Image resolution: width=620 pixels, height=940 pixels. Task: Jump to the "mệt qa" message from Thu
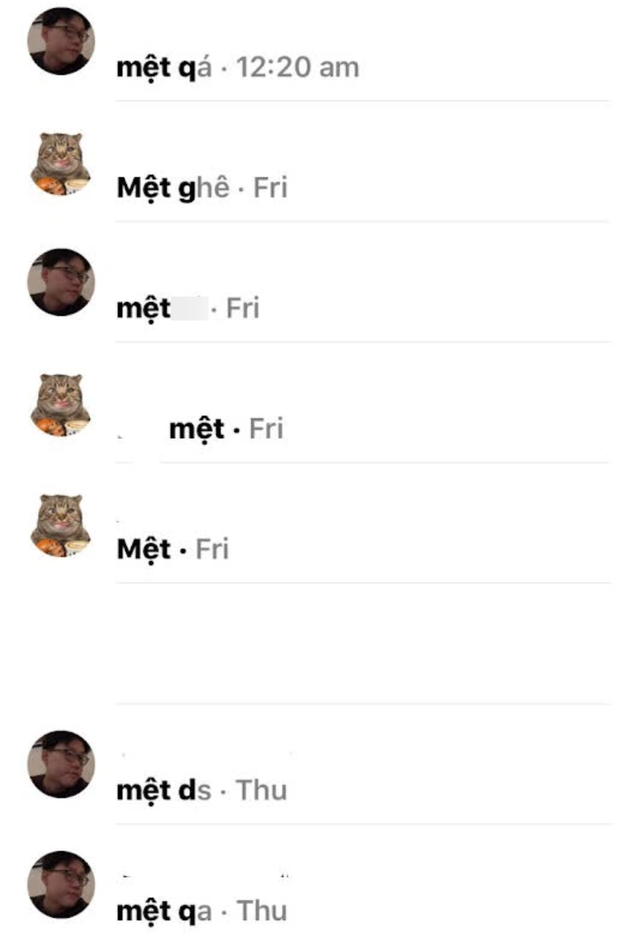coord(202,911)
